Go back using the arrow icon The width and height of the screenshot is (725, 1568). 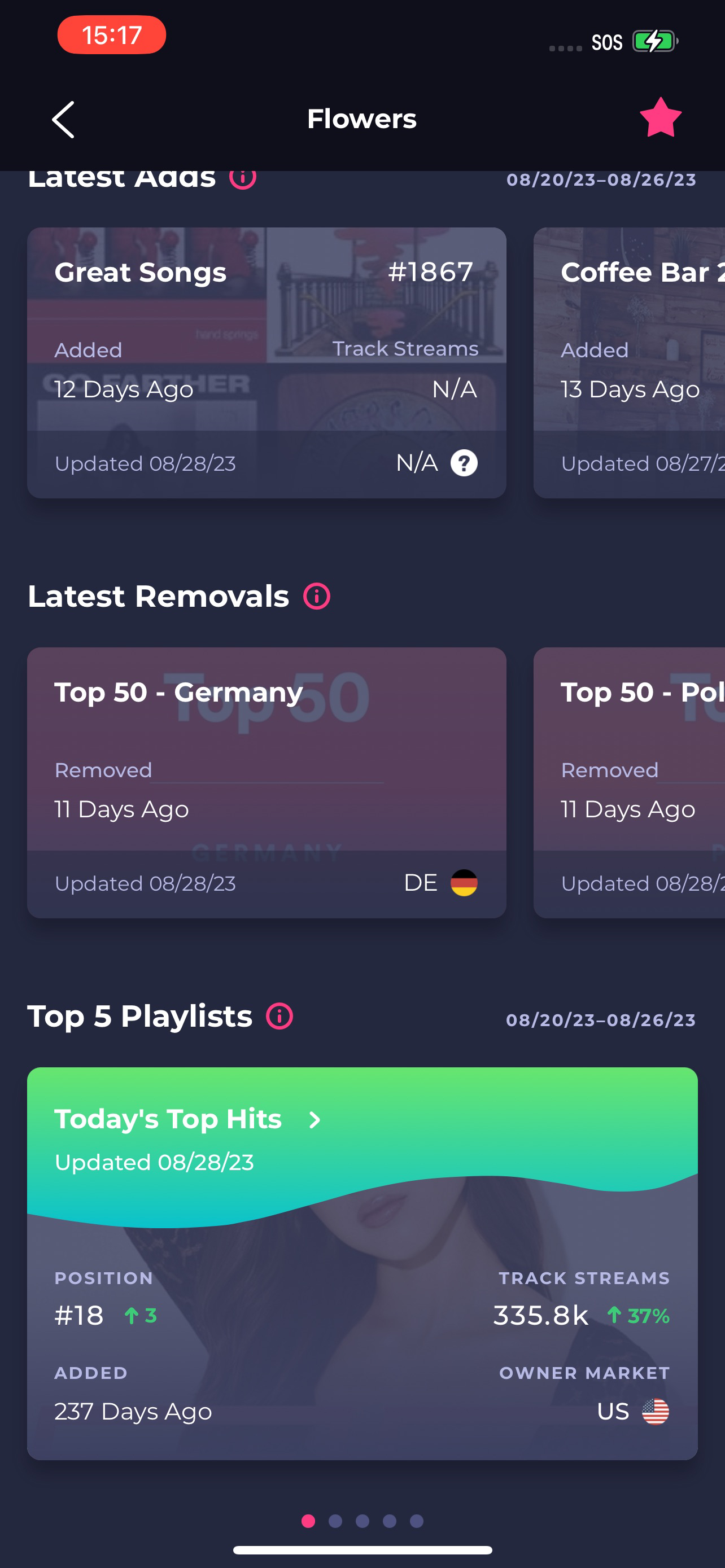tap(63, 119)
